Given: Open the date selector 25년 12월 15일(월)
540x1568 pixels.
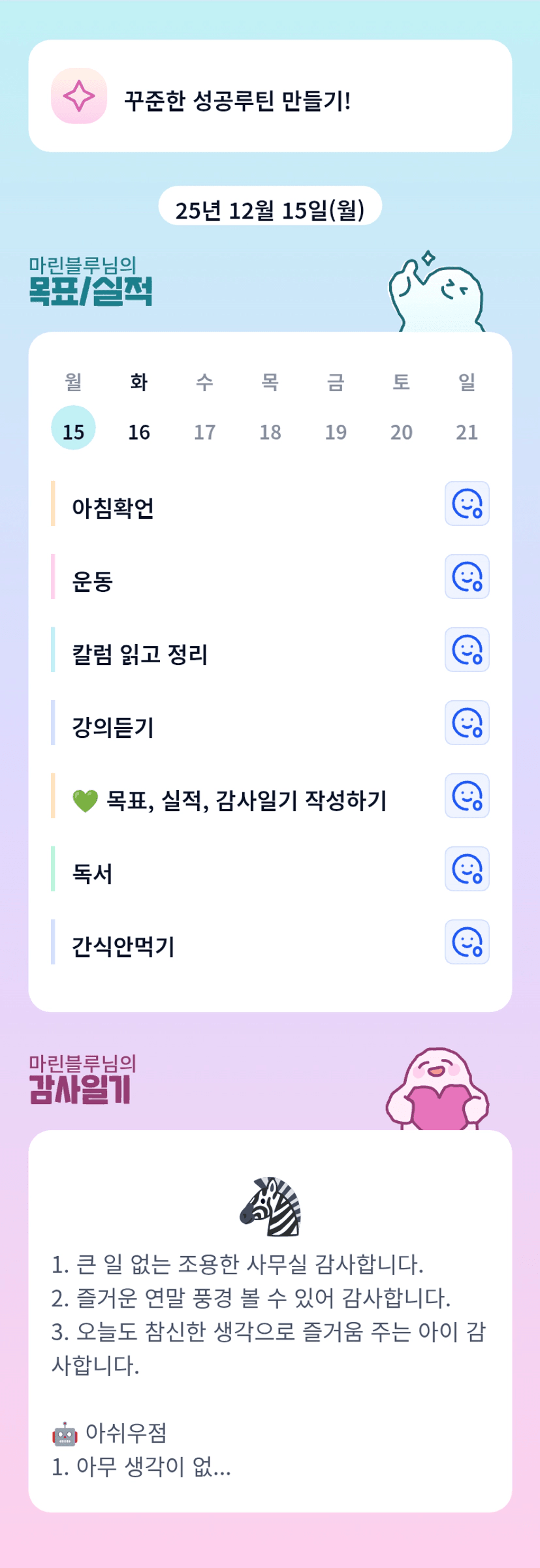Looking at the screenshot, I should [270, 208].
